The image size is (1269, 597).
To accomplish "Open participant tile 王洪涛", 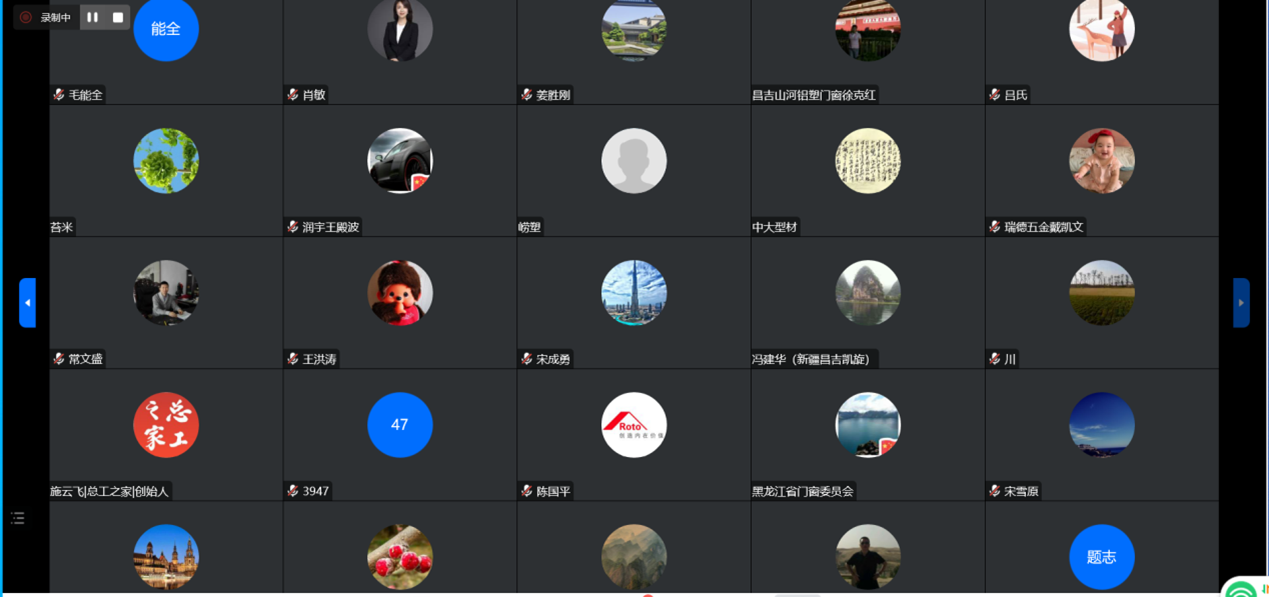I will 400,302.
